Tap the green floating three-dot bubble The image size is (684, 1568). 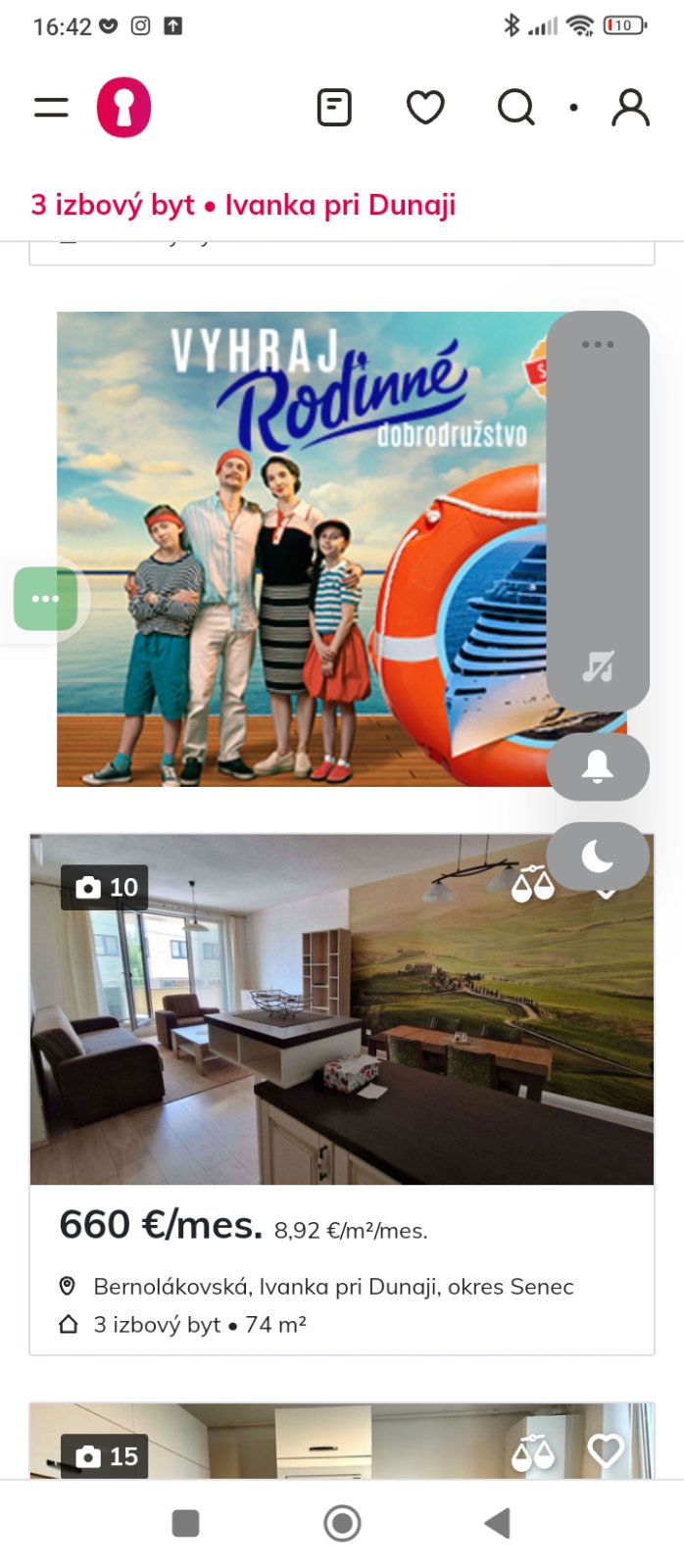(45, 599)
